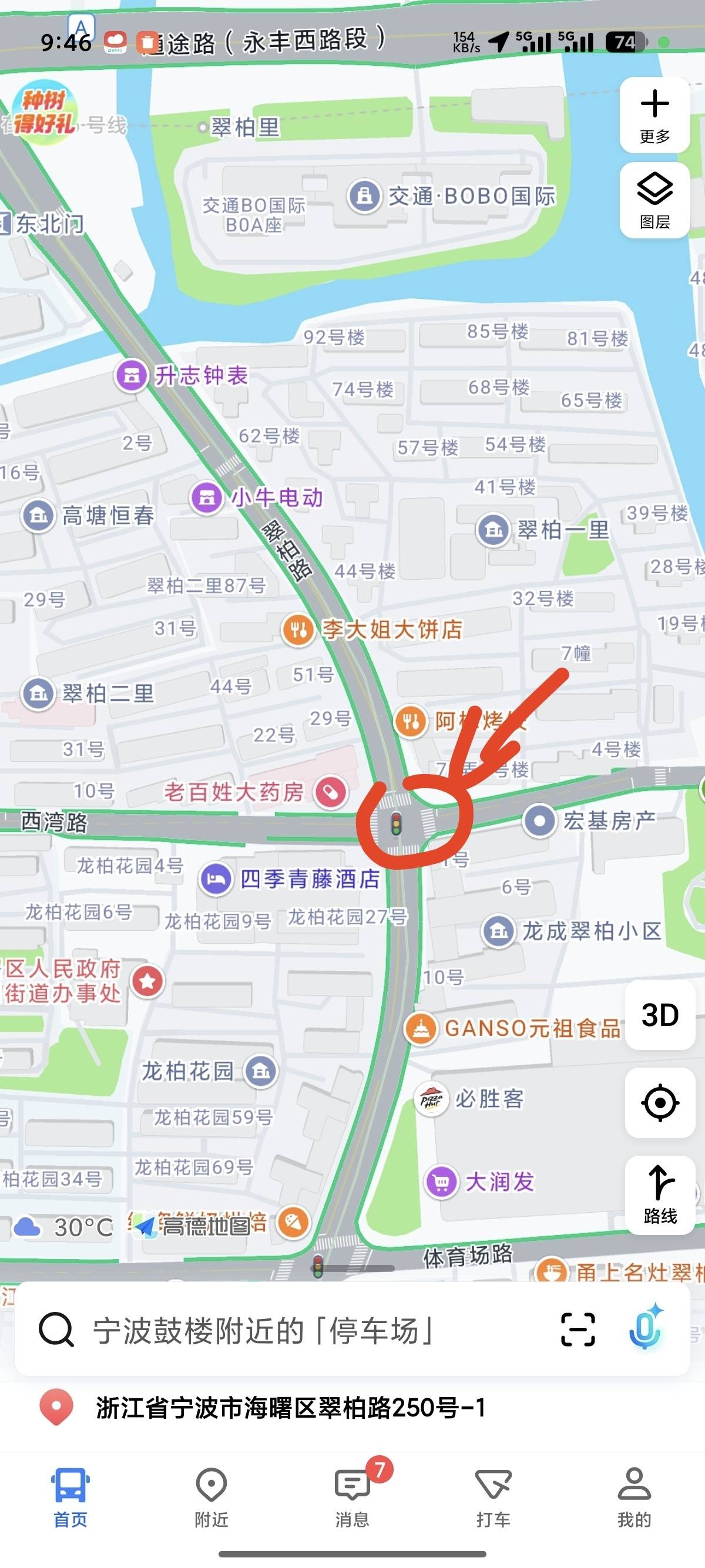705x1568 pixels.
Task: Recenter the map on my location
Action: [x=660, y=1102]
